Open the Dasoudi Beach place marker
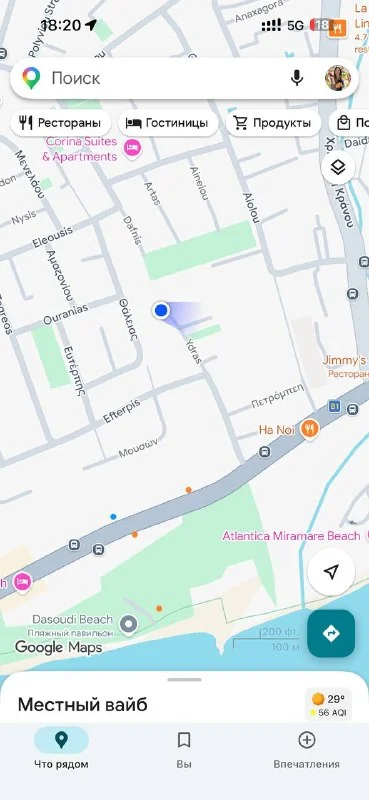 tap(128, 624)
